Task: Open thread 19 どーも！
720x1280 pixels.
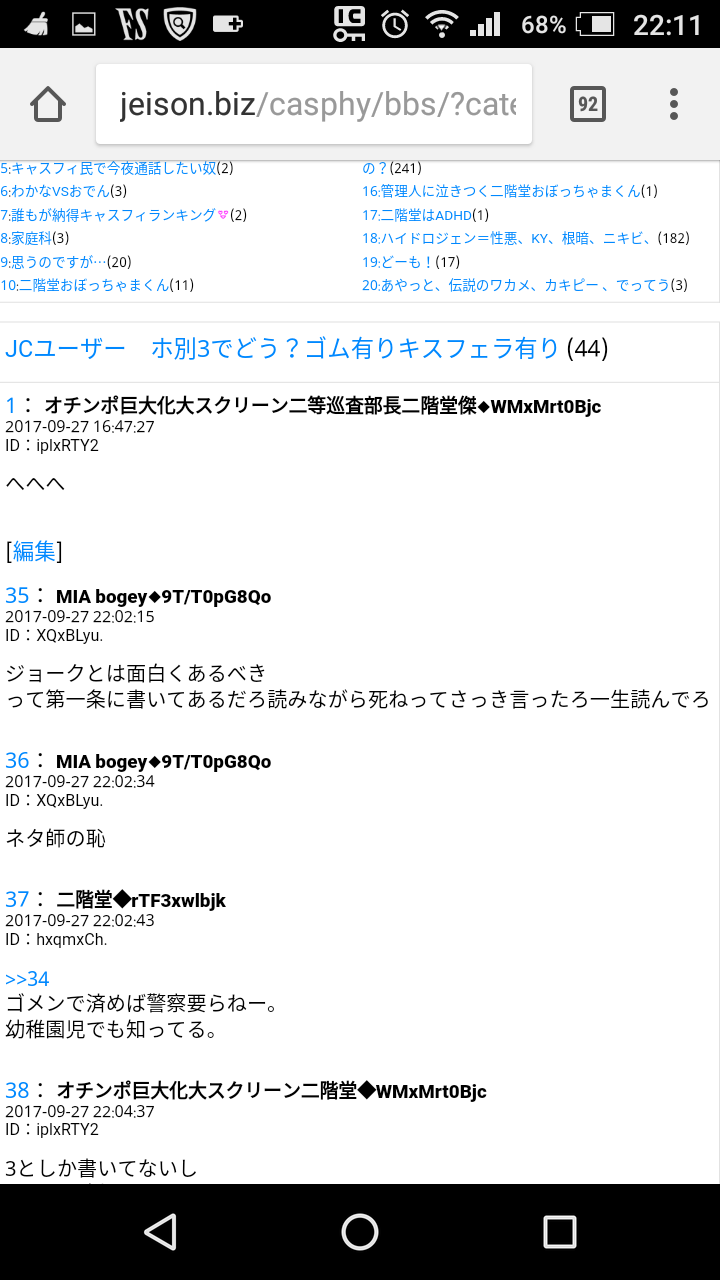Action: coord(410,262)
